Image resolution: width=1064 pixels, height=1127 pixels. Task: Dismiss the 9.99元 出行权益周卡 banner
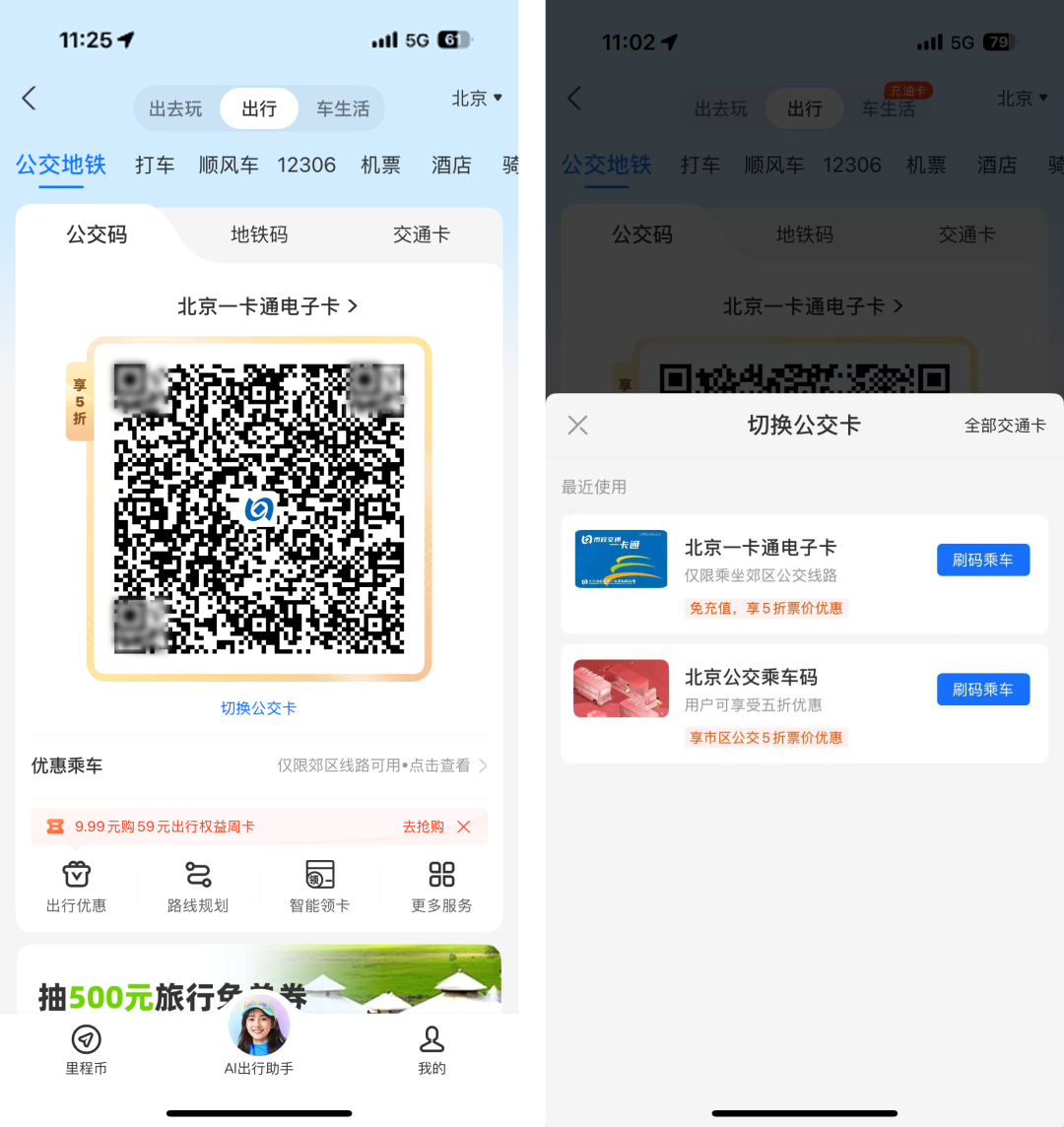click(464, 827)
